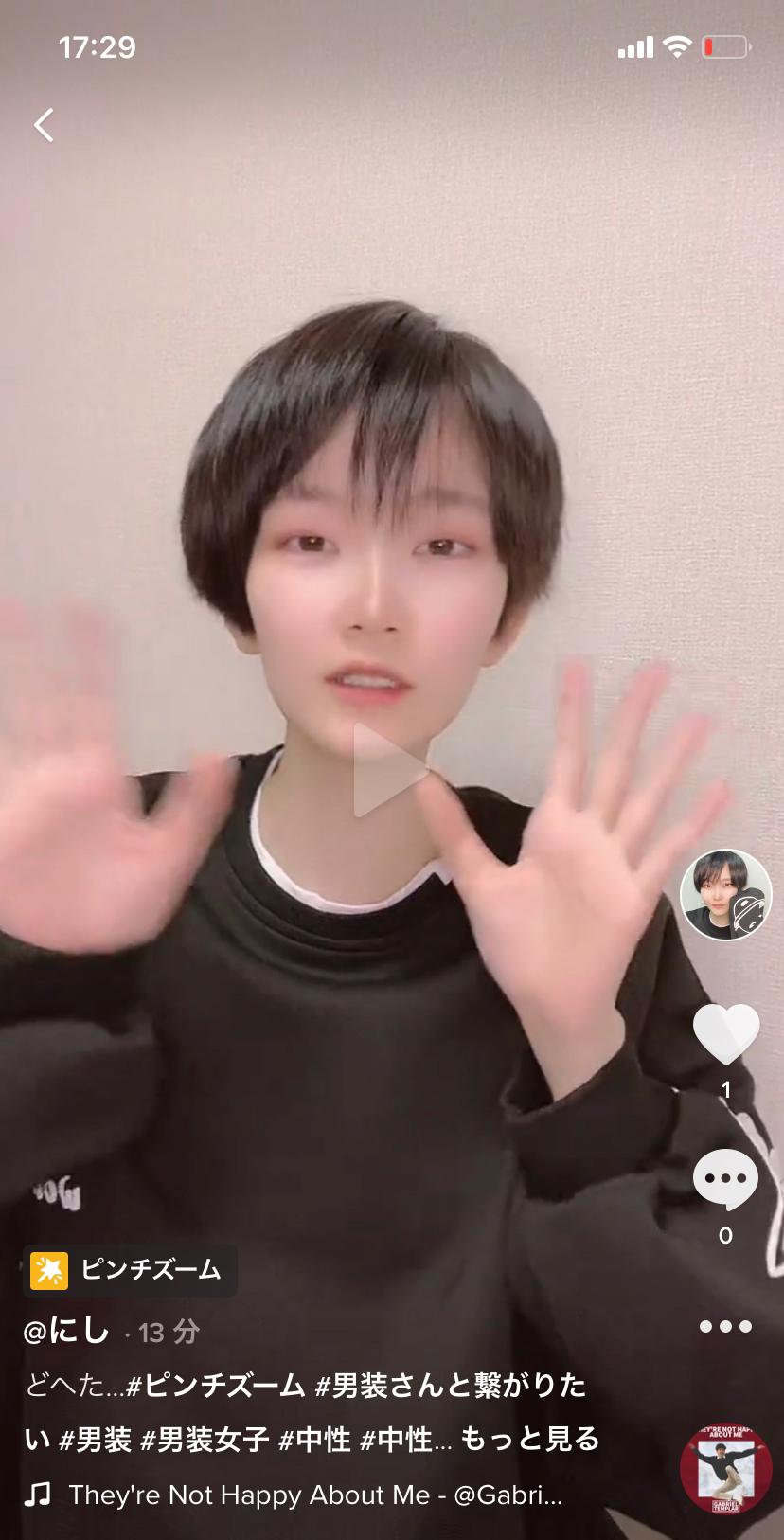
Task: Go back using the top-left arrow
Action: [x=44, y=125]
